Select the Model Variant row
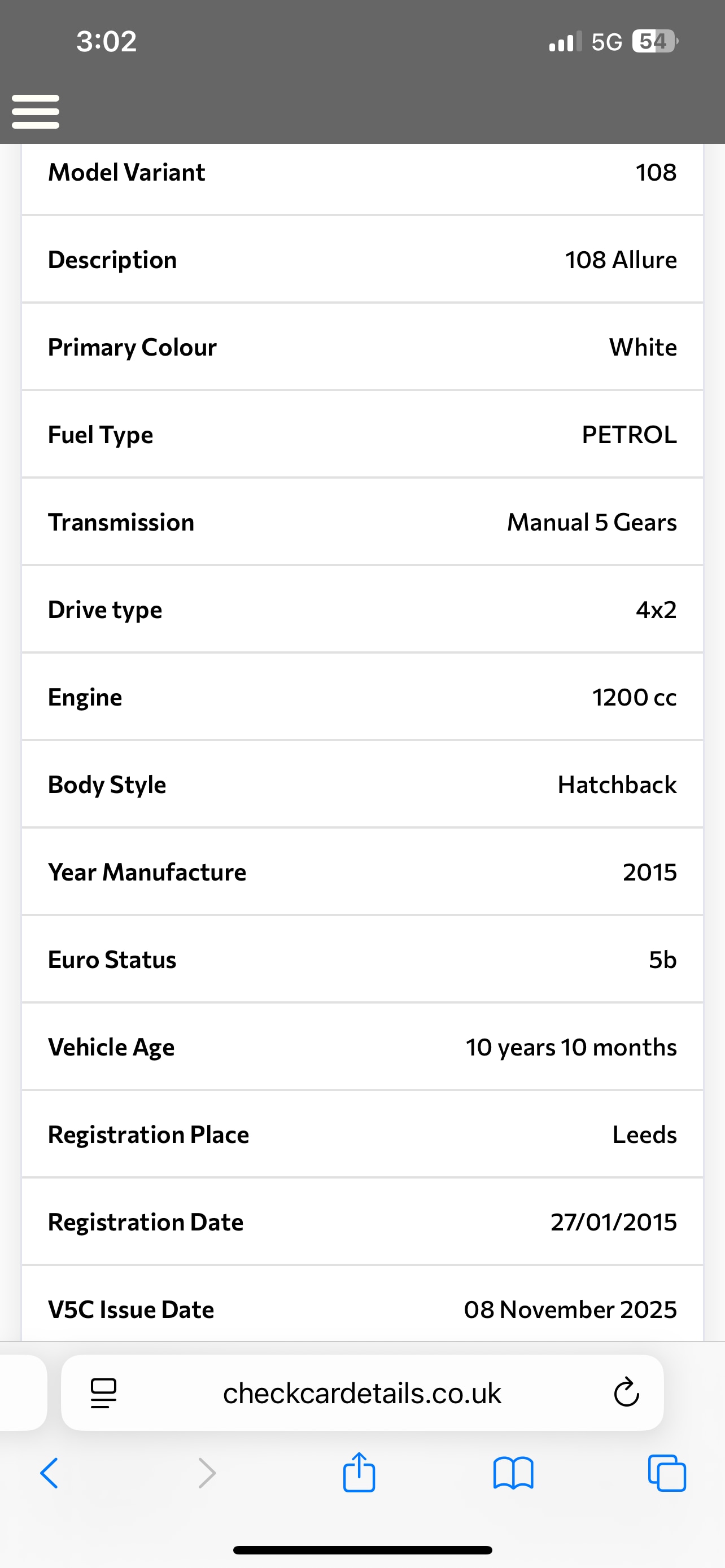The width and height of the screenshot is (725, 1568). [362, 172]
